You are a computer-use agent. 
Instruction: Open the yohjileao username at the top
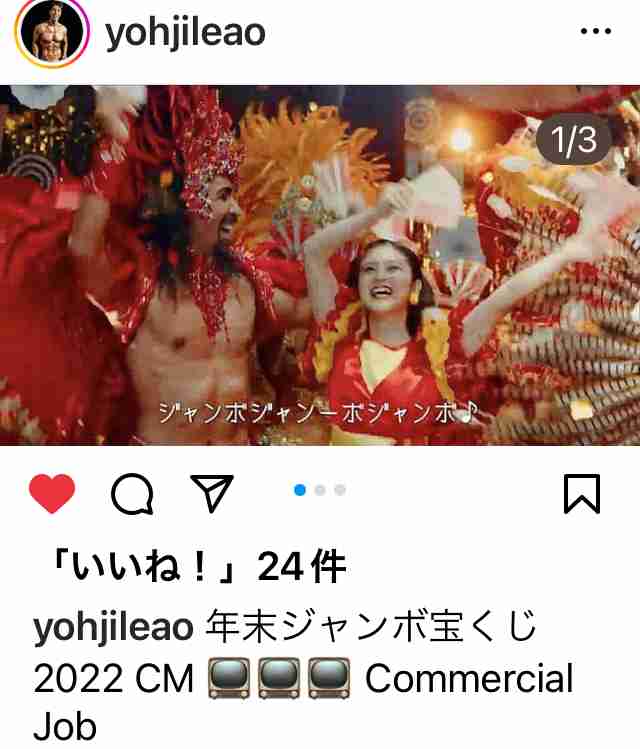(185, 33)
